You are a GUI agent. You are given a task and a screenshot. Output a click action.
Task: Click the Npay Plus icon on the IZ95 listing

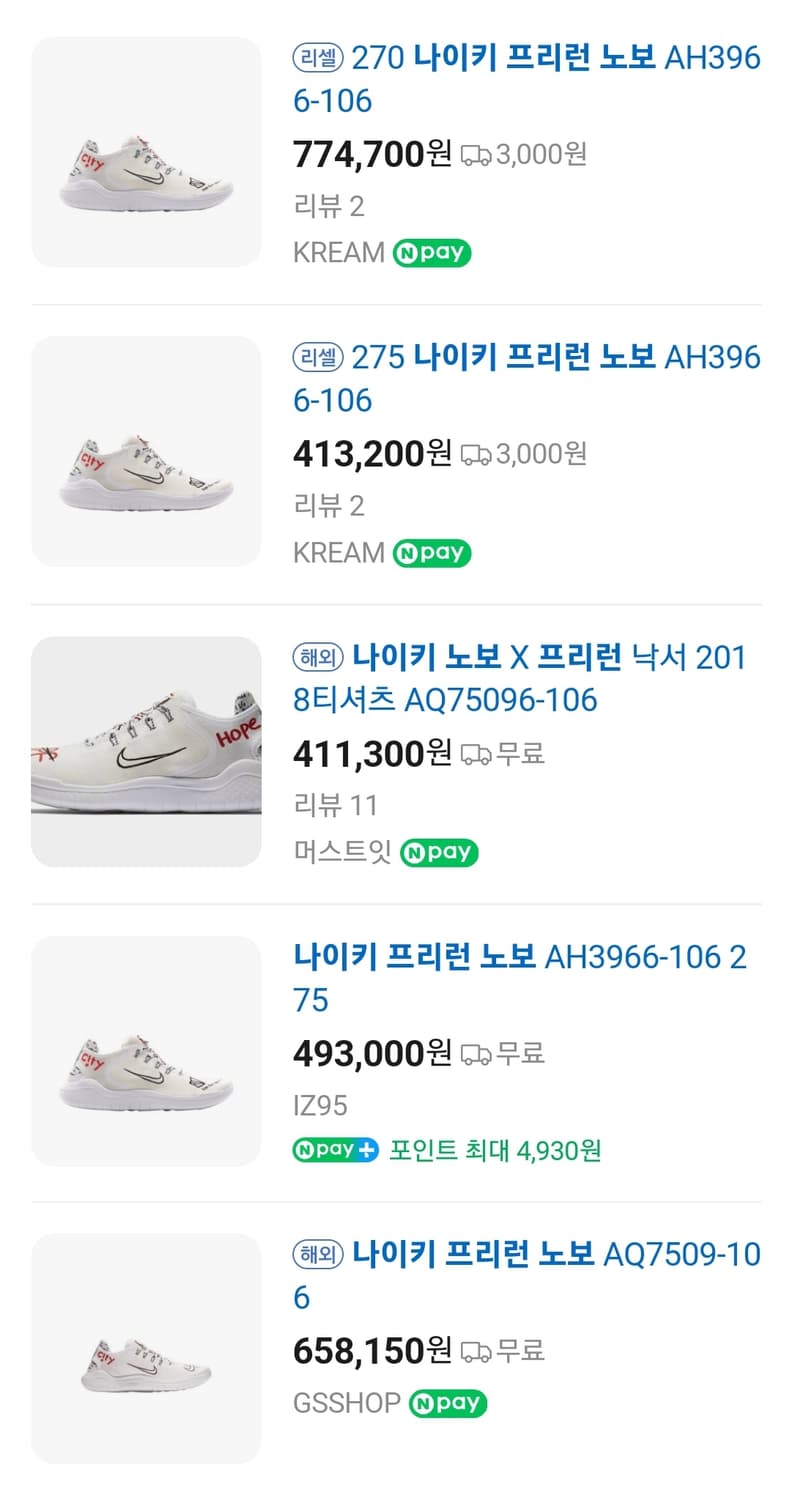[334, 1150]
